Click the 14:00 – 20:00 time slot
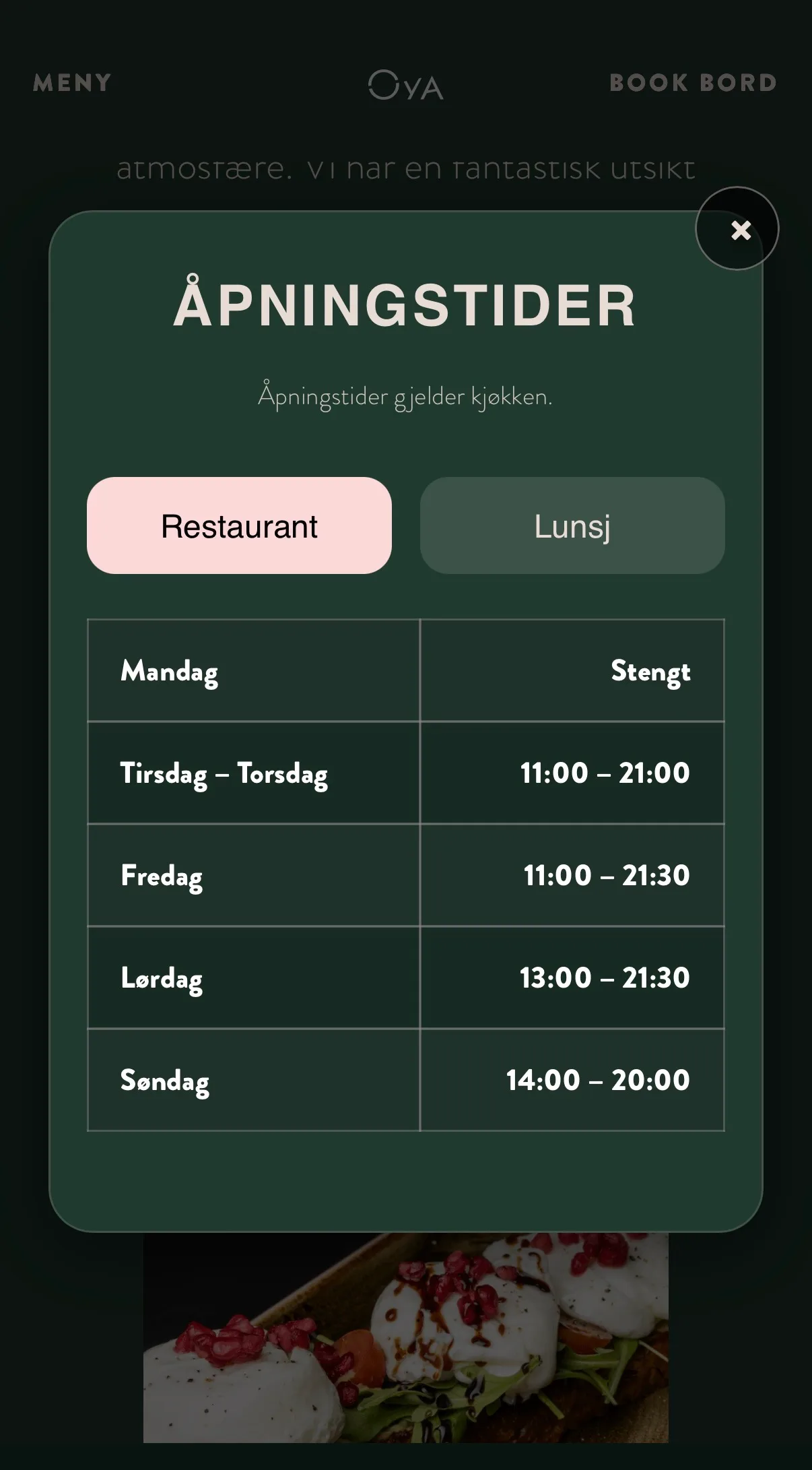Image resolution: width=812 pixels, height=1470 pixels. 597,1080
